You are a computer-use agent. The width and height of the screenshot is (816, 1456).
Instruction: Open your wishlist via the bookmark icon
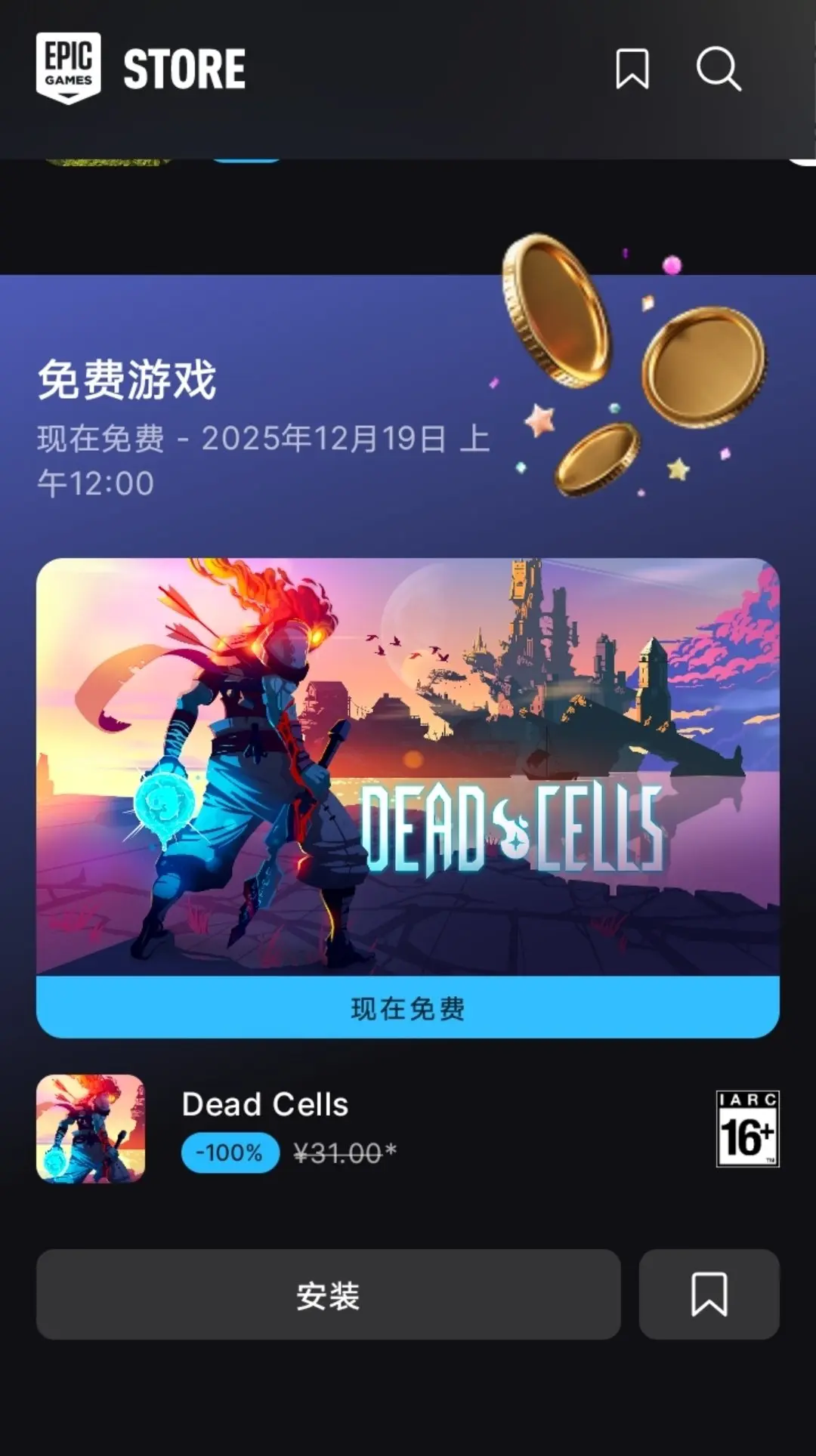(x=633, y=70)
